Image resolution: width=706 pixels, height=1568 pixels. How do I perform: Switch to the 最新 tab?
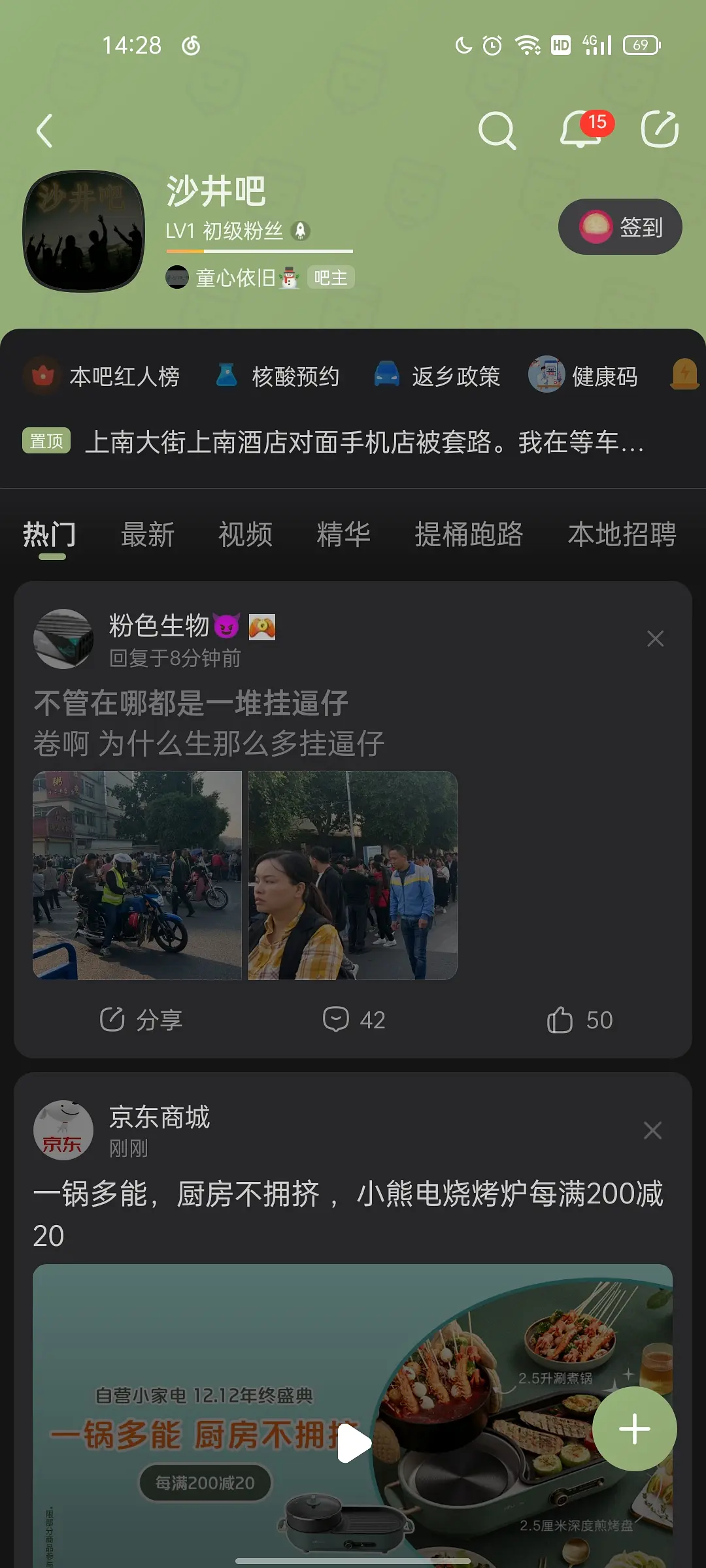coord(148,535)
